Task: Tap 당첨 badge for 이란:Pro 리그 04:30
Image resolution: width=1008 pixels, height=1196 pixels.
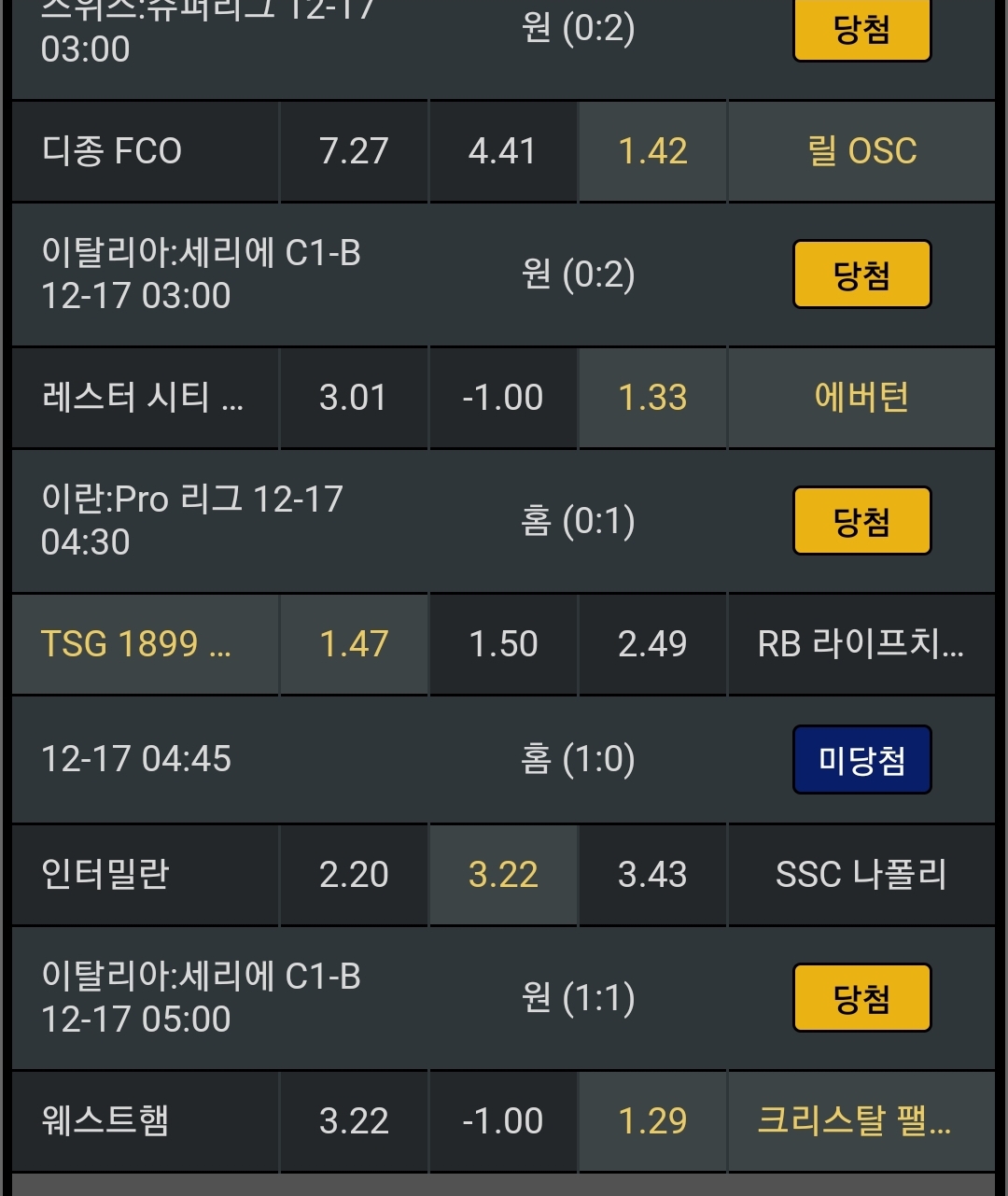Action: coord(861,521)
